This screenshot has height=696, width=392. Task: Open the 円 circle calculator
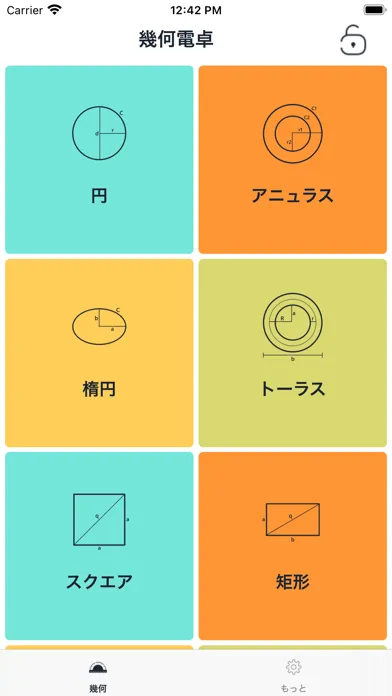pos(99,160)
